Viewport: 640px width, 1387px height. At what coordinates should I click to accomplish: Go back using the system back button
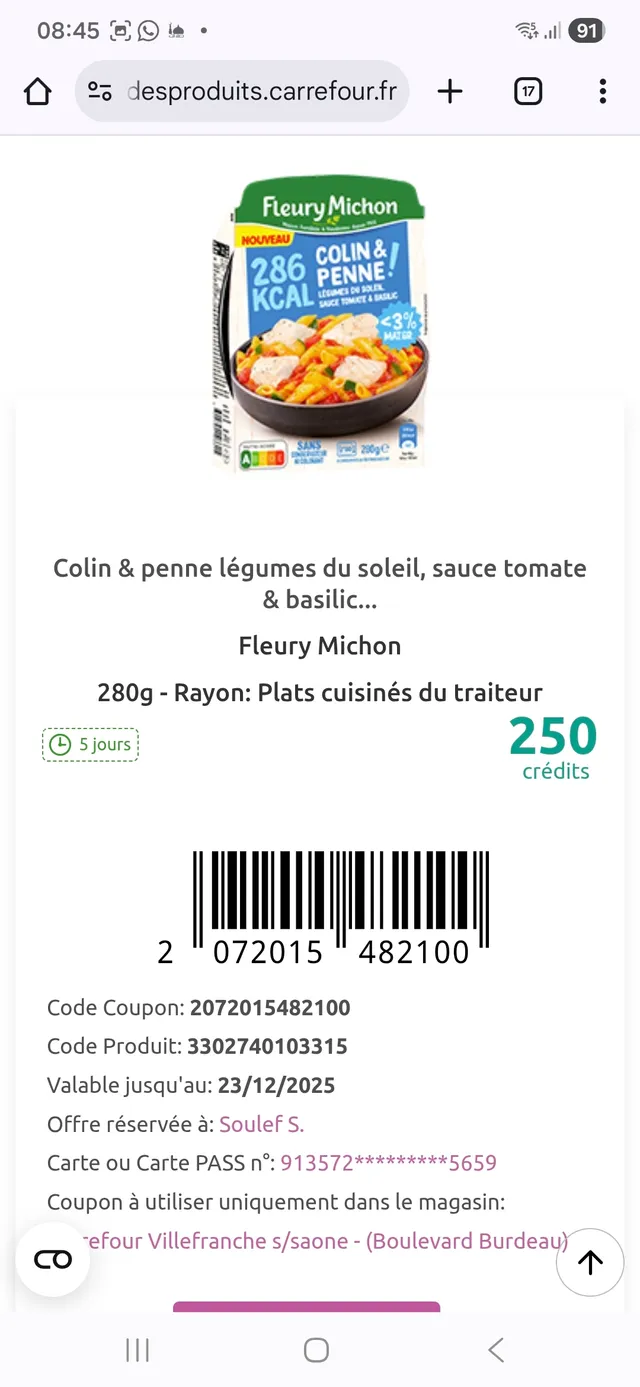pos(496,1350)
